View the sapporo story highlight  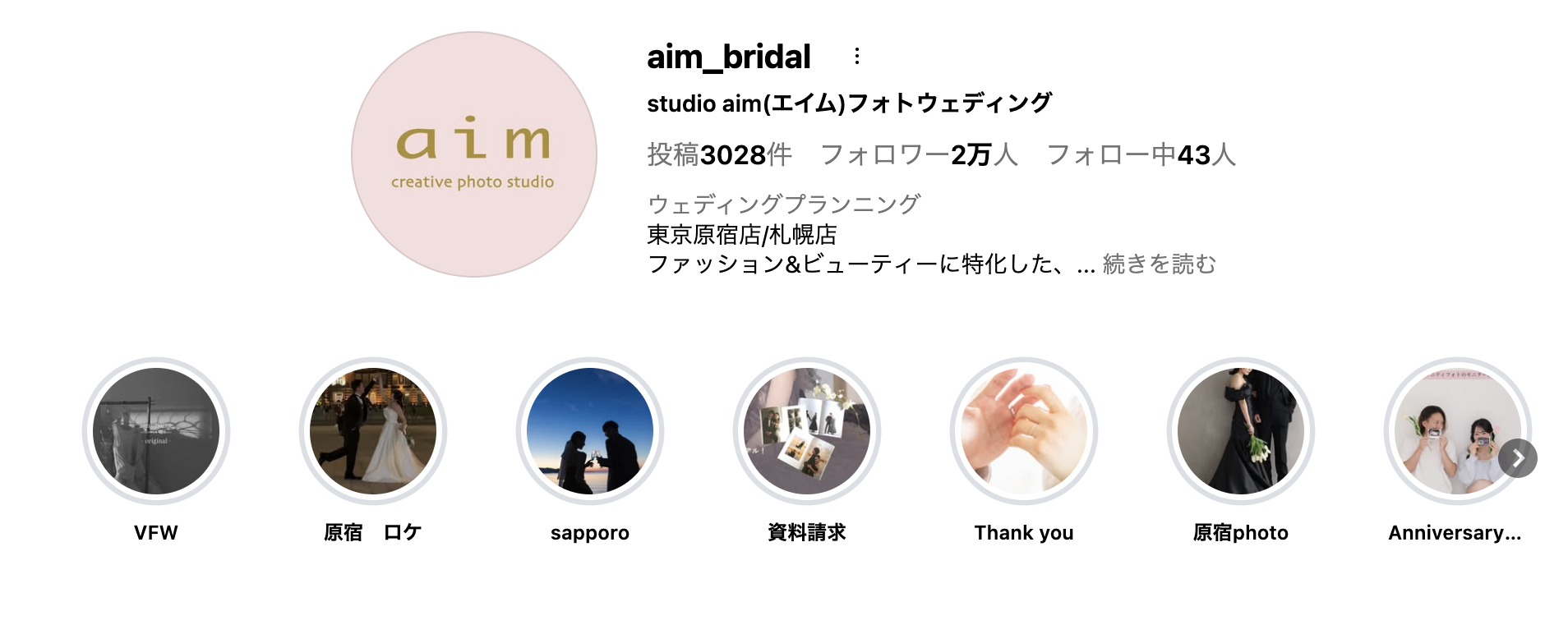click(x=590, y=431)
